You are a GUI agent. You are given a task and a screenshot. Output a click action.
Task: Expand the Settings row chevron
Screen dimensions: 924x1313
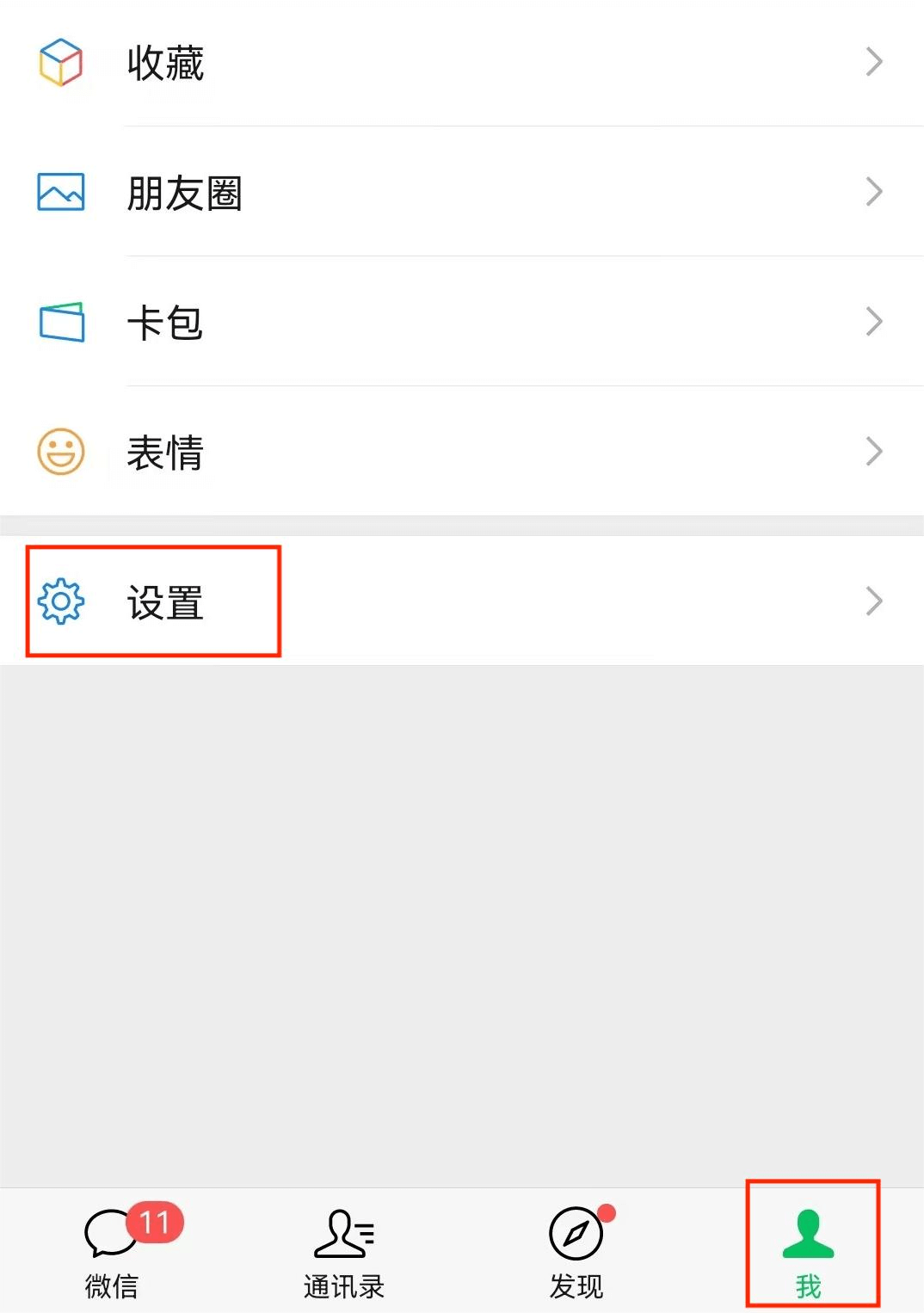coord(875,602)
